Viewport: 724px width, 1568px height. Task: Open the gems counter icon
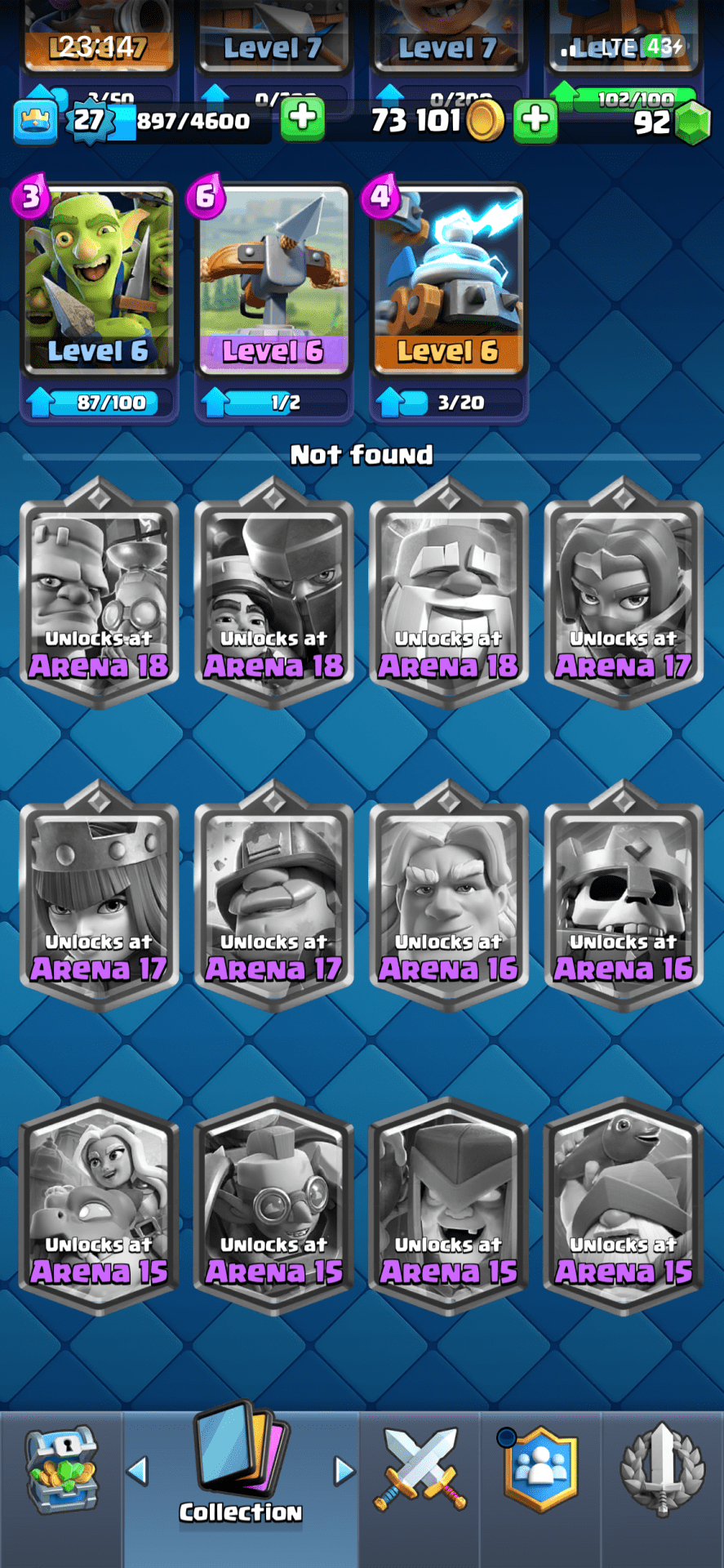[x=694, y=122]
